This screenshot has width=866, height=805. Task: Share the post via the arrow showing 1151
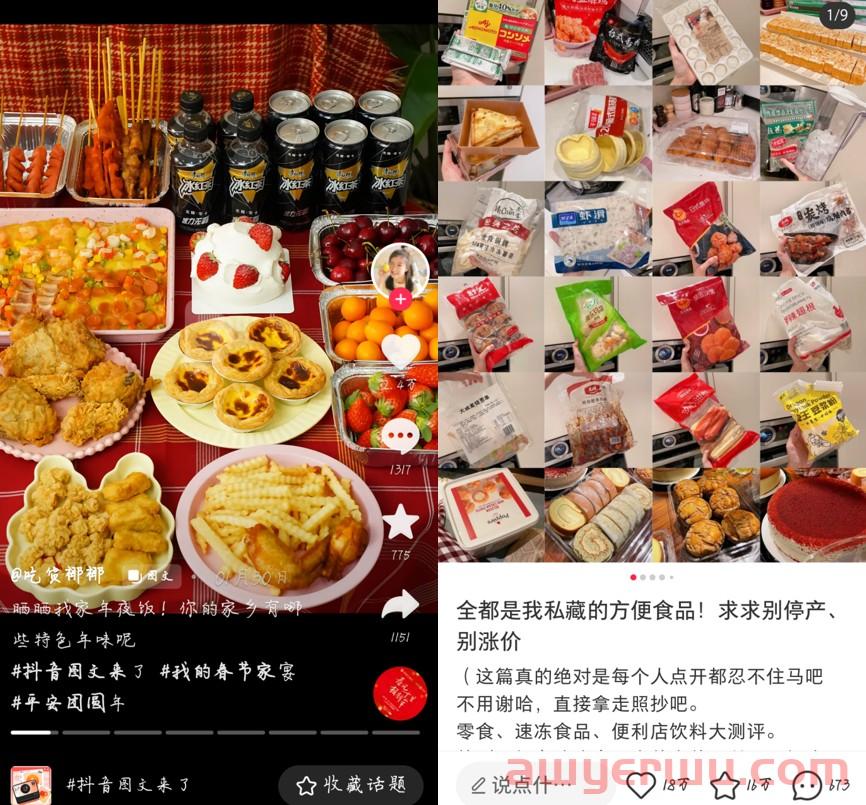pos(400,604)
